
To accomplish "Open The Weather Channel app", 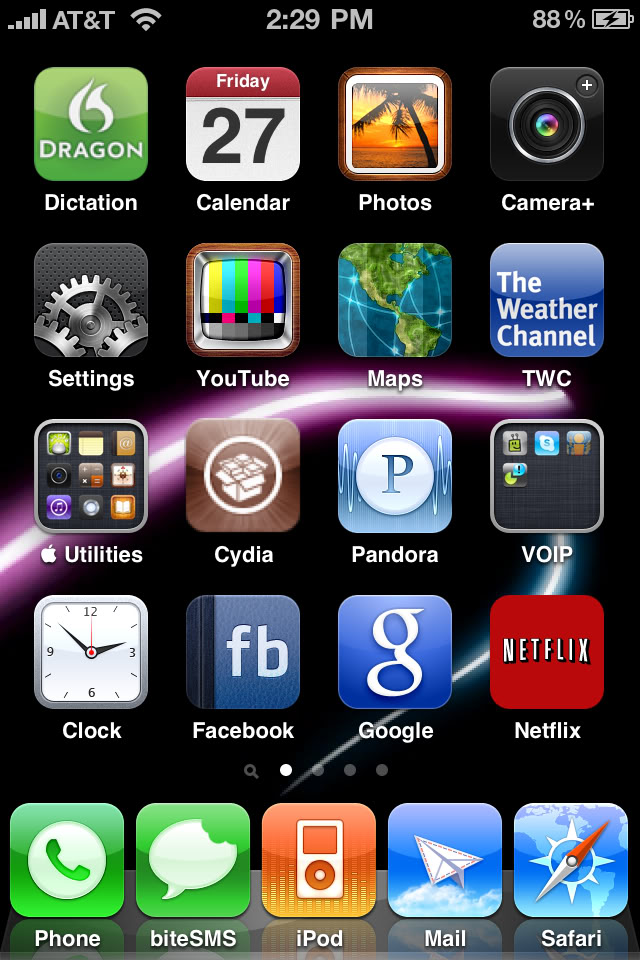I will (547, 300).
